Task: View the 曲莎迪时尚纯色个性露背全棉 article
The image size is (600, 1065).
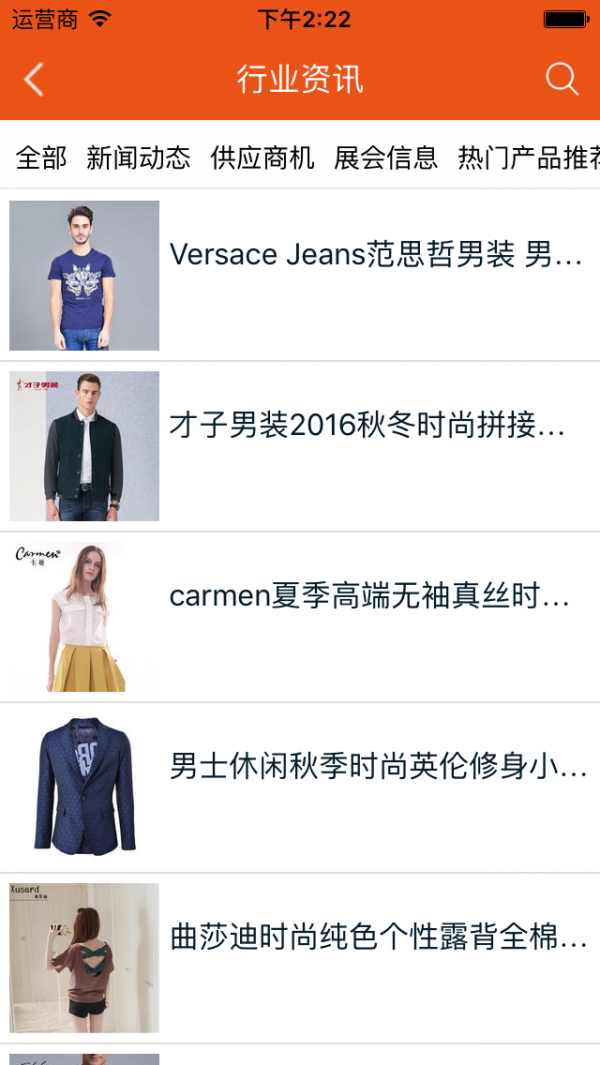Action: 378,938
